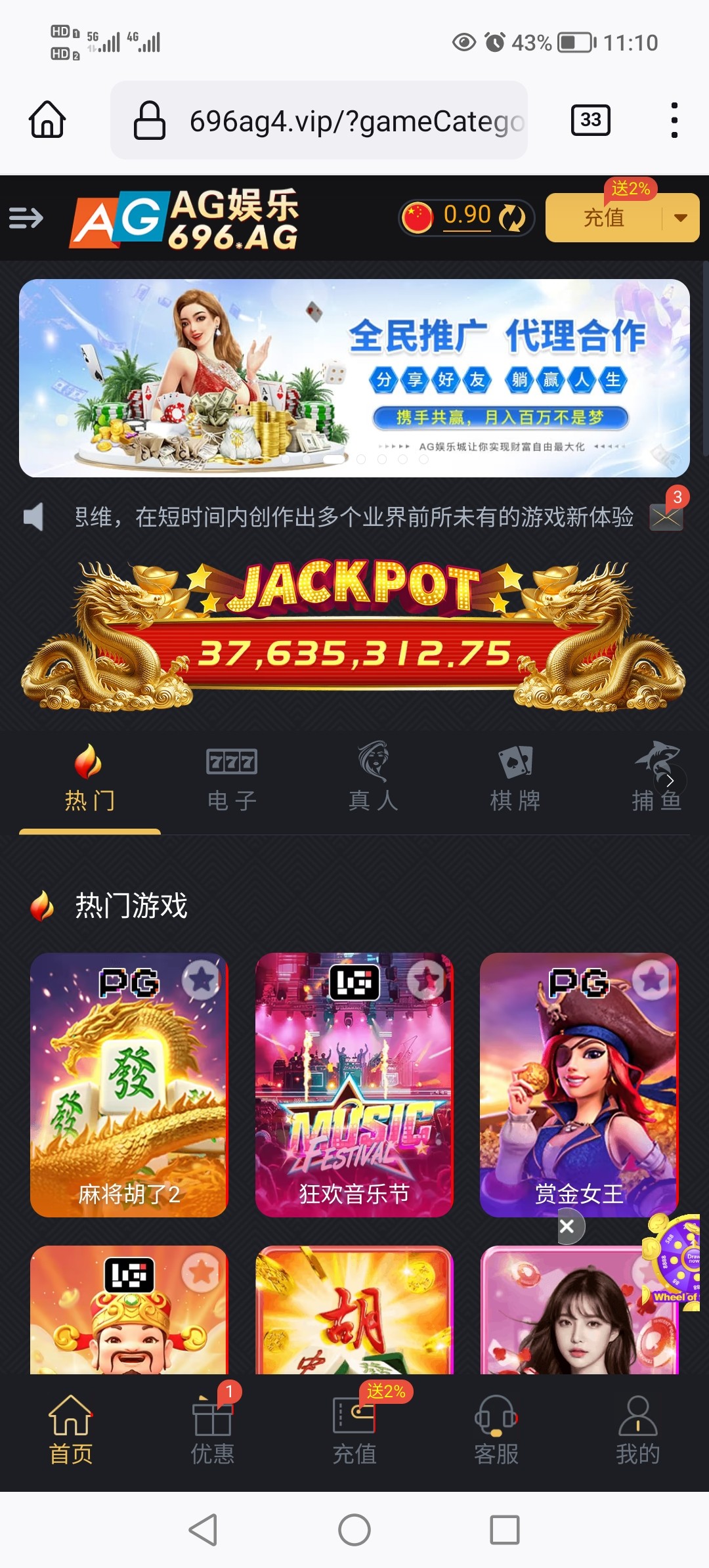Open the mail inbox with 3 messages

click(x=666, y=517)
